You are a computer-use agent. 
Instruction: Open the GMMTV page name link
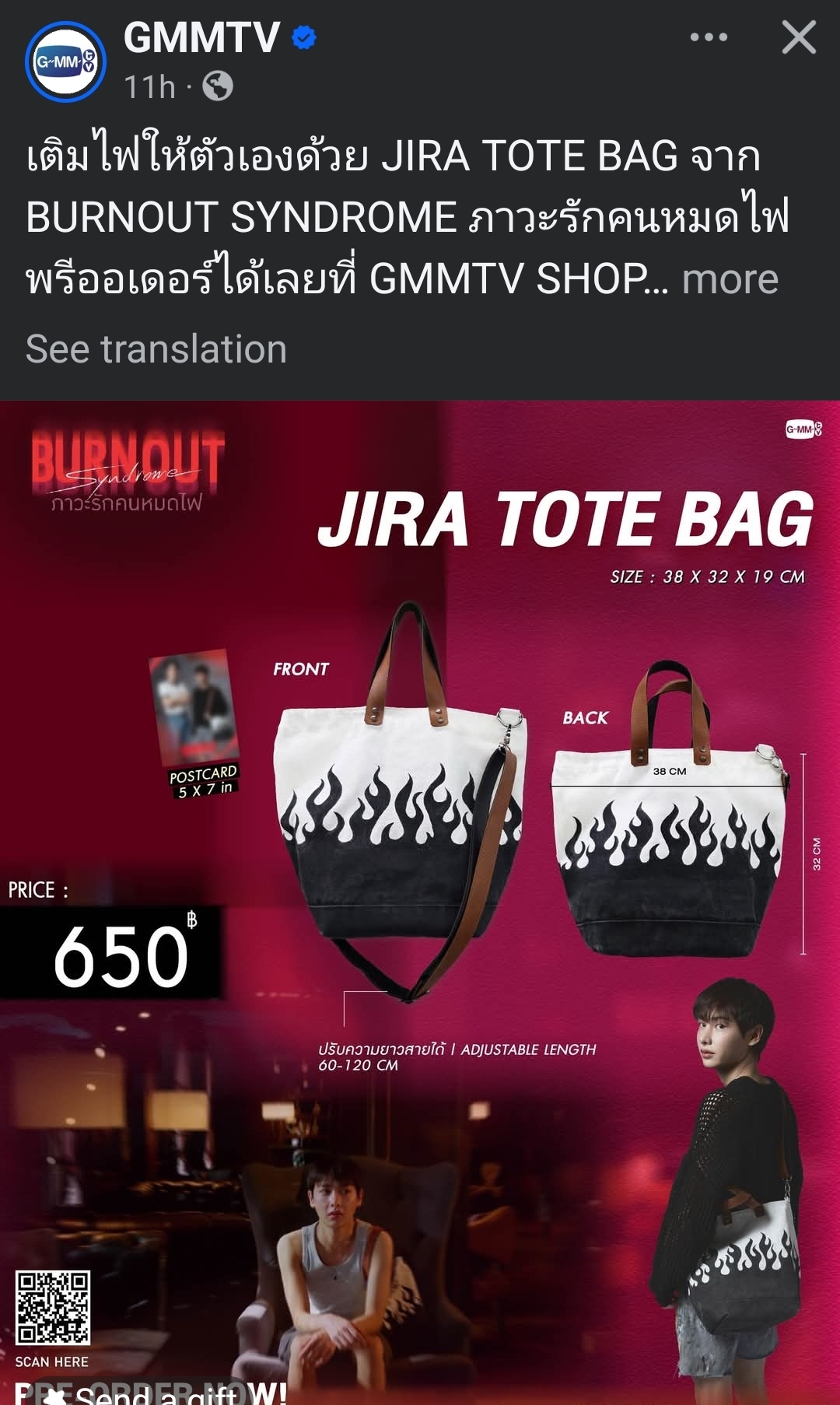click(201, 37)
